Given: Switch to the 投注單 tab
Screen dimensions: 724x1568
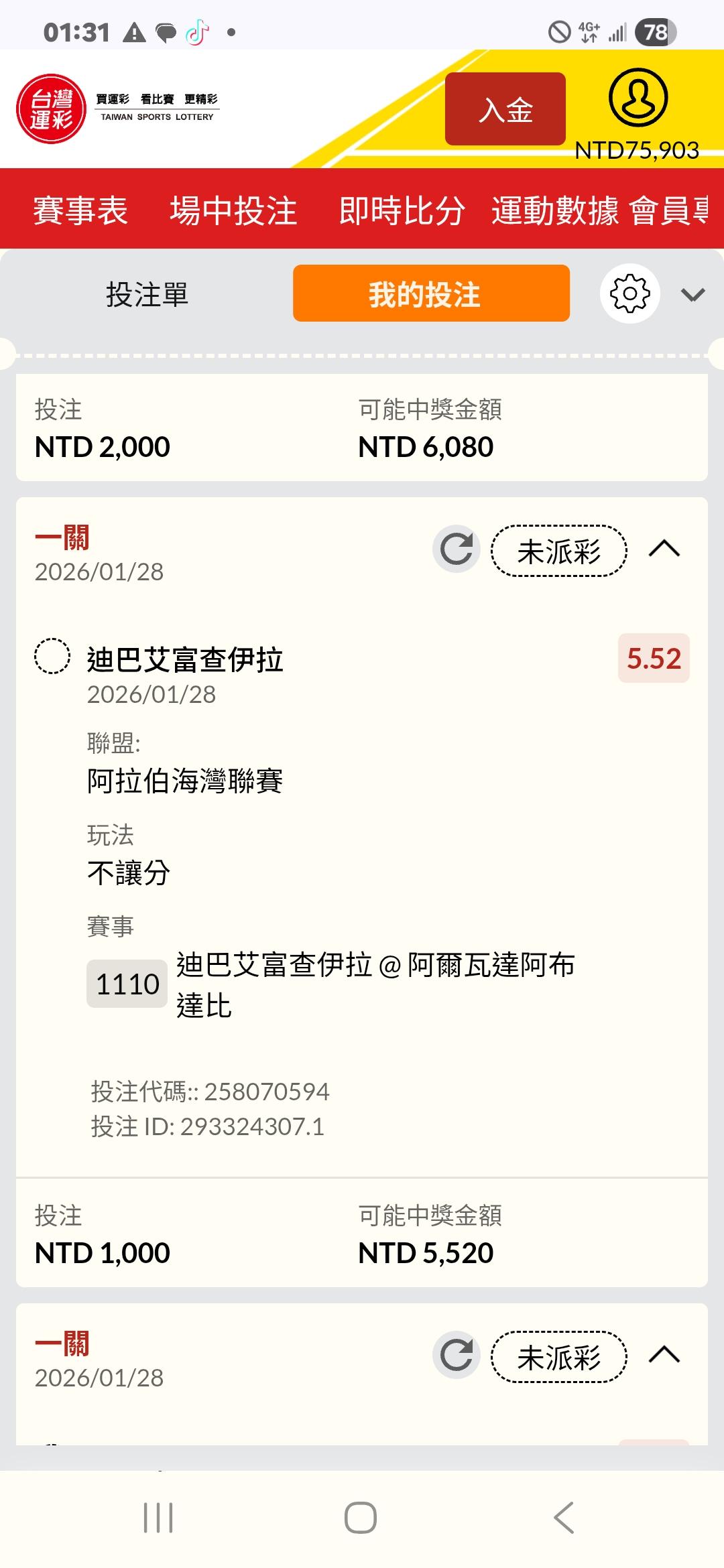Looking at the screenshot, I should tap(147, 294).
